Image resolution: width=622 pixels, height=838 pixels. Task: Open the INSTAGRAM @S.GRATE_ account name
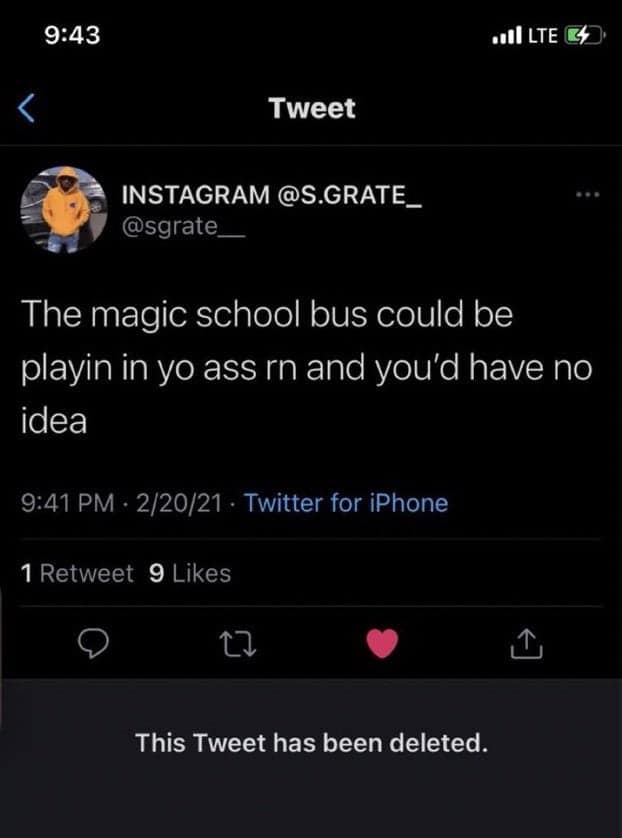[x=271, y=194]
